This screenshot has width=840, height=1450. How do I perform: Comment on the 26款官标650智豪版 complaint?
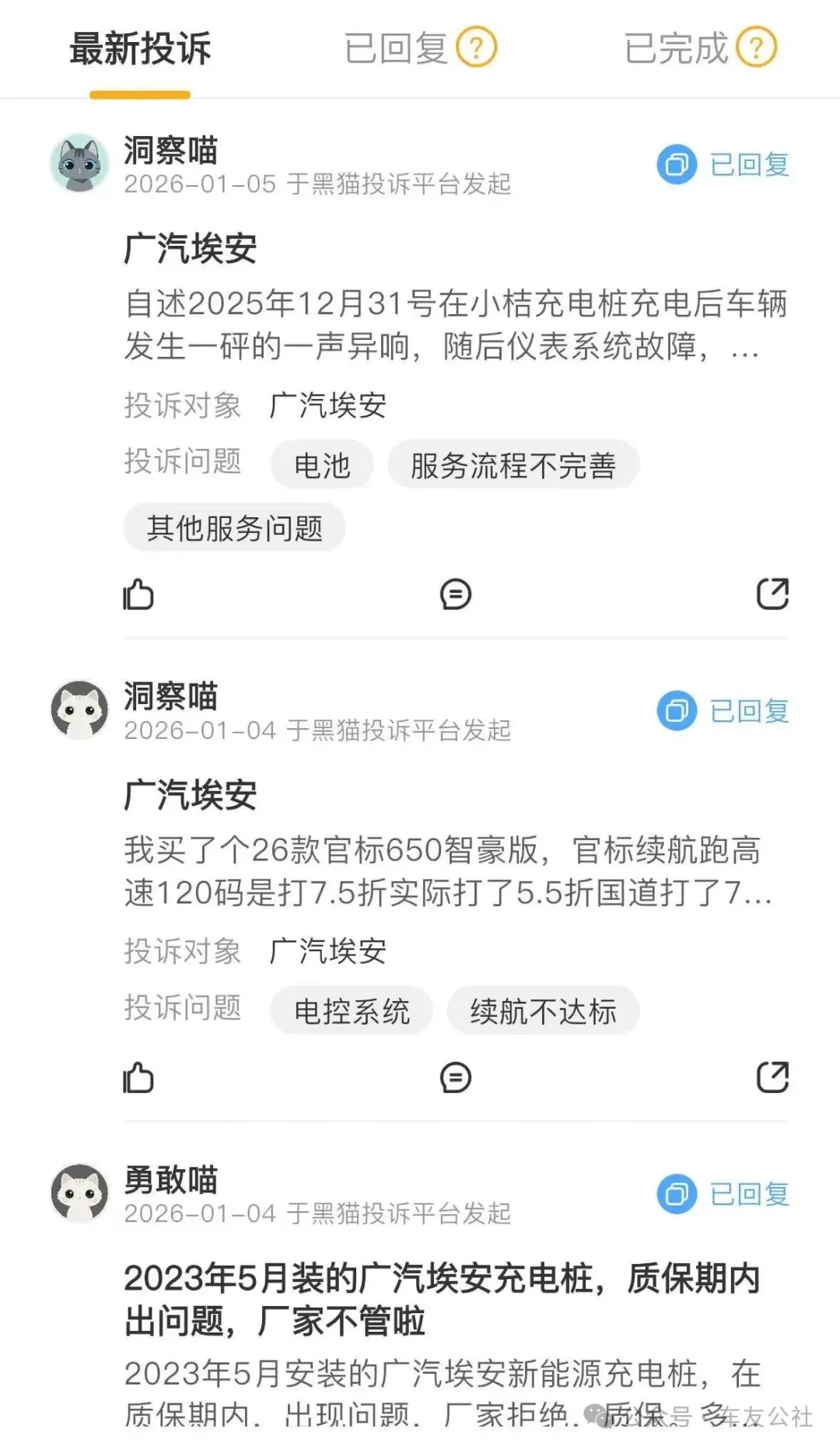click(456, 1077)
